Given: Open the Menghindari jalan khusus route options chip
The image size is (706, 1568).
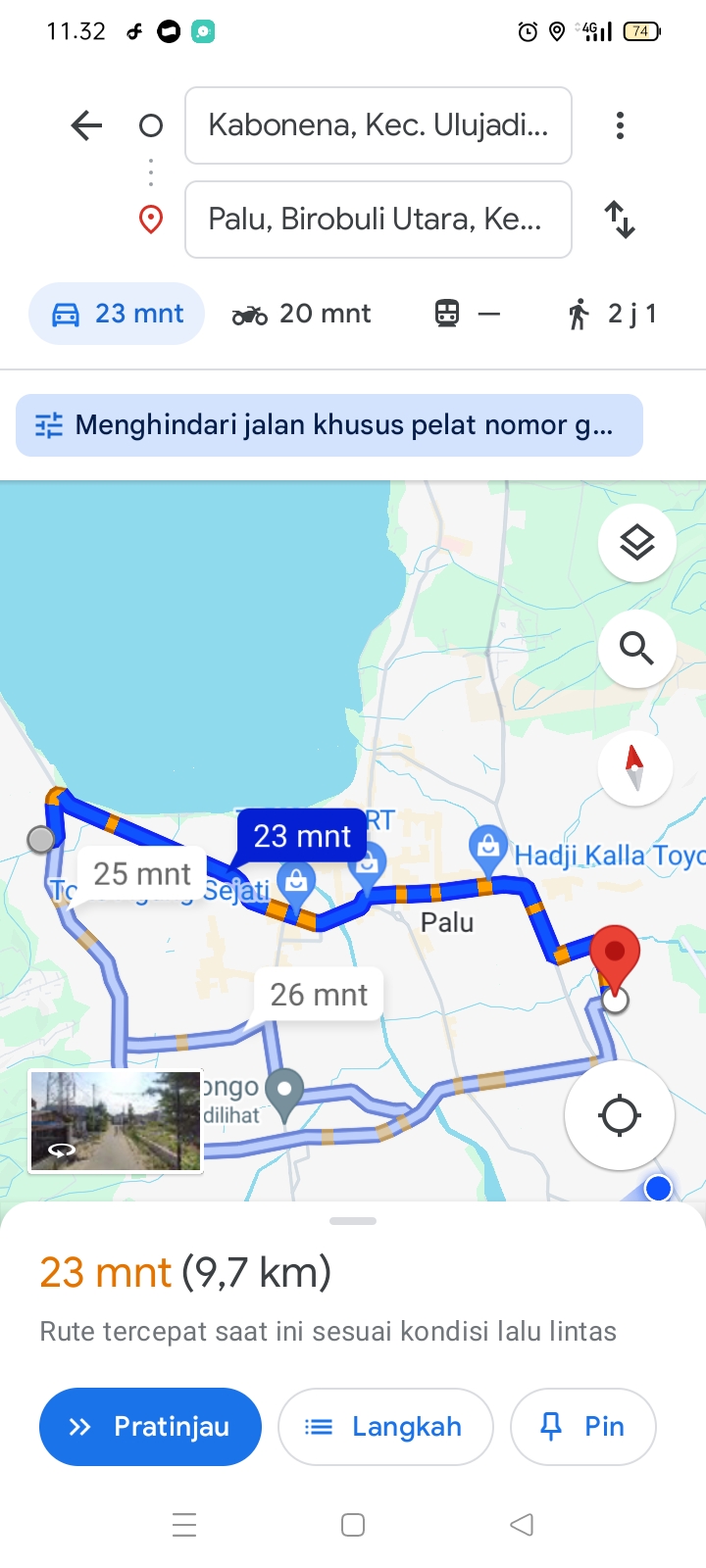Looking at the screenshot, I should 329,425.
